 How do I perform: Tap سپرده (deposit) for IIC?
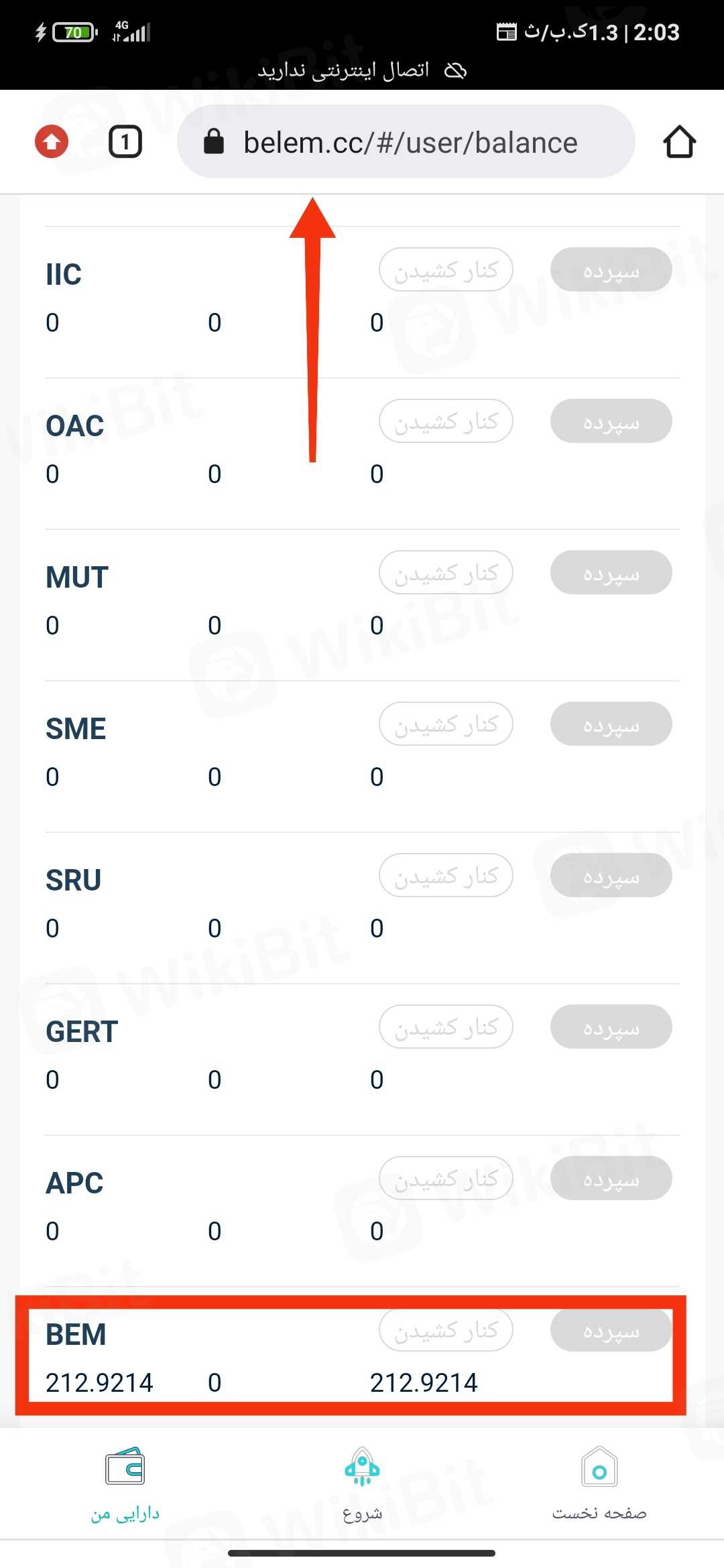611,270
